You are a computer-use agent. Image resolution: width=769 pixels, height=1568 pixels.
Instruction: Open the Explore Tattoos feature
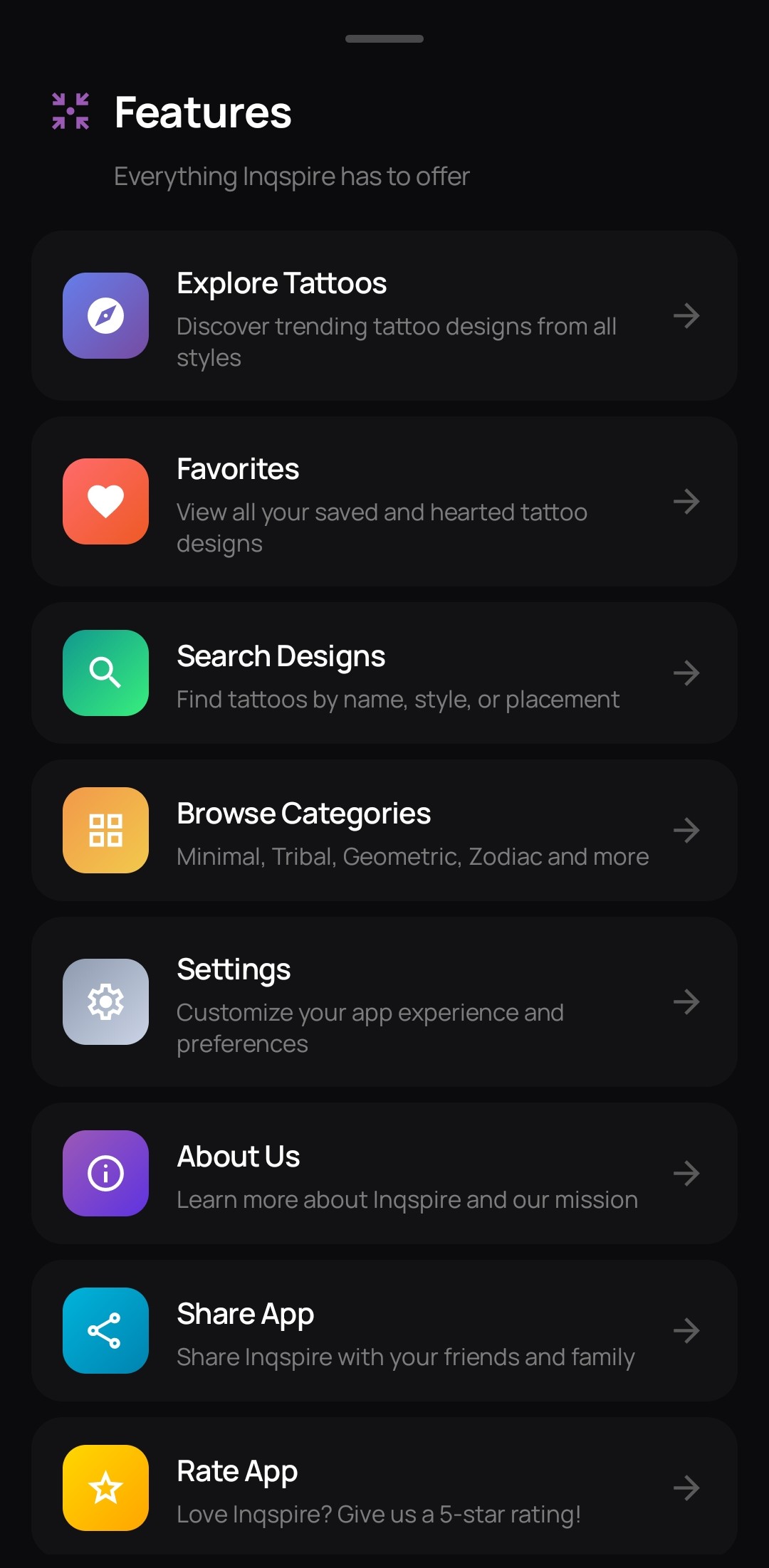click(384, 315)
